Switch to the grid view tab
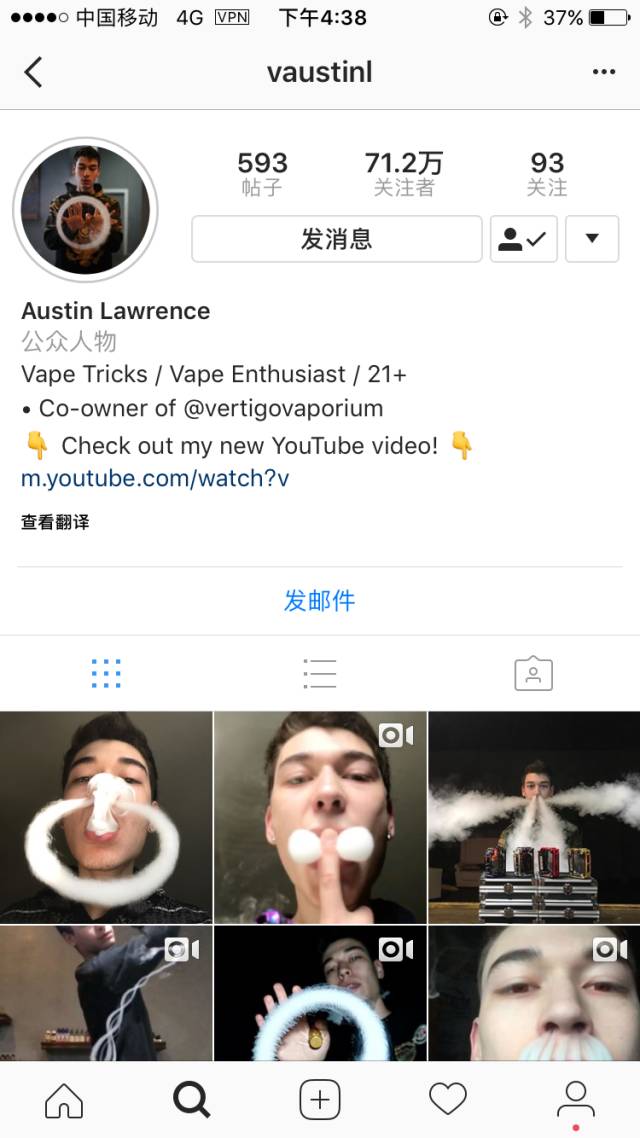This screenshot has height=1138, width=640. tap(106, 673)
